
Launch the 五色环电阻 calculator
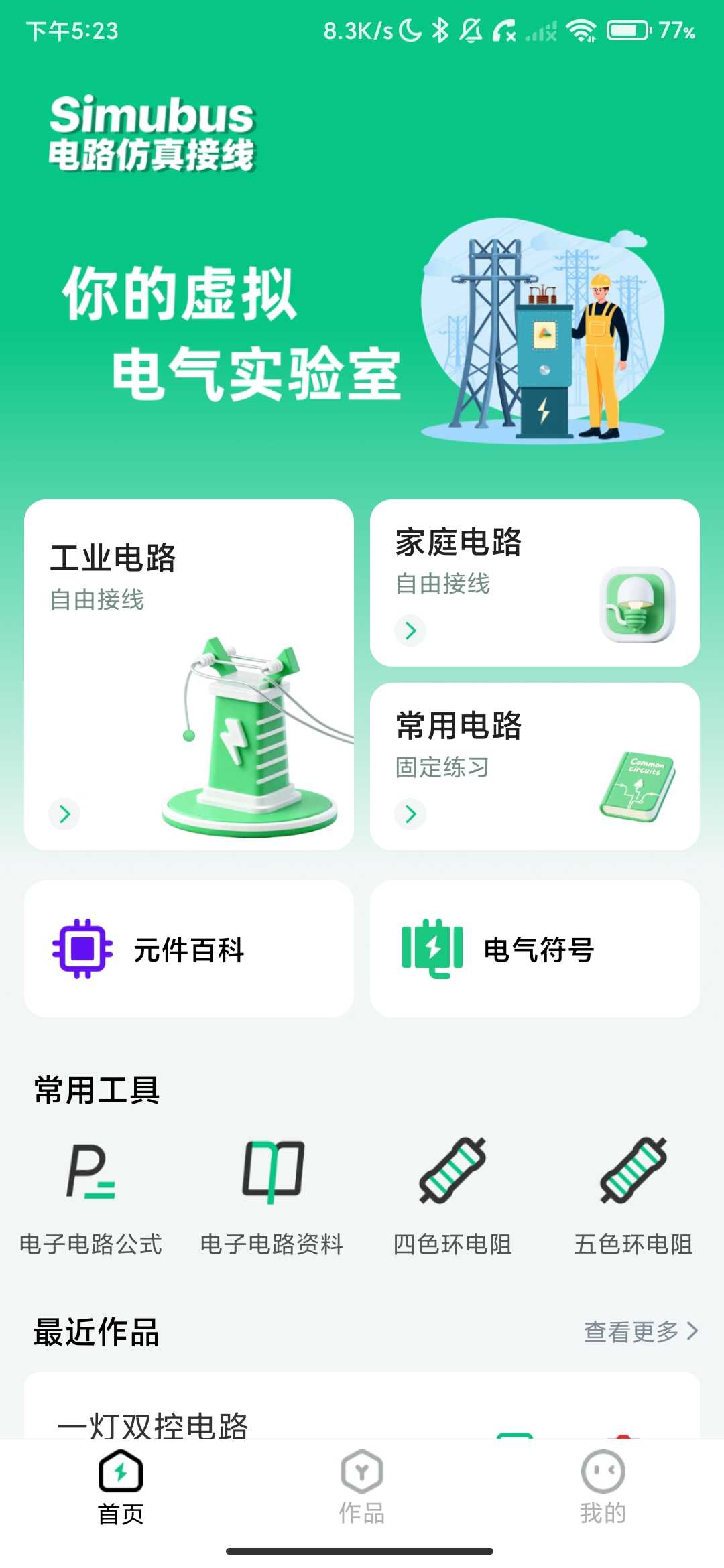(x=633, y=1196)
